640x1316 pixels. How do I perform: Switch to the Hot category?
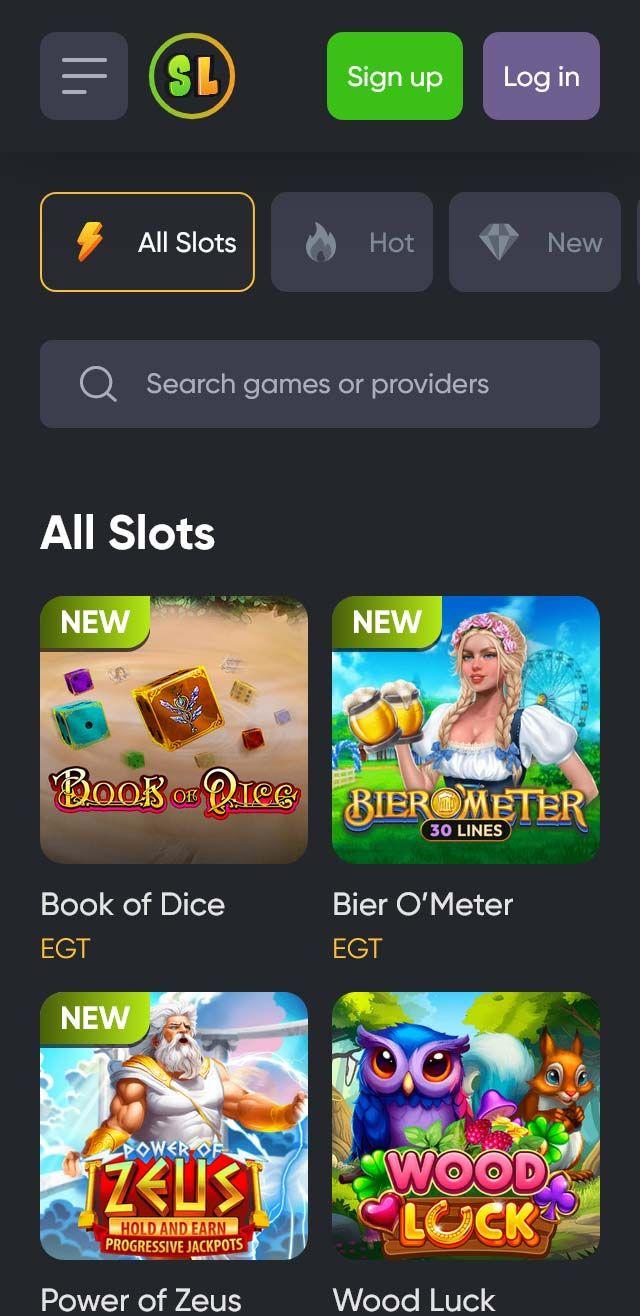click(x=352, y=242)
